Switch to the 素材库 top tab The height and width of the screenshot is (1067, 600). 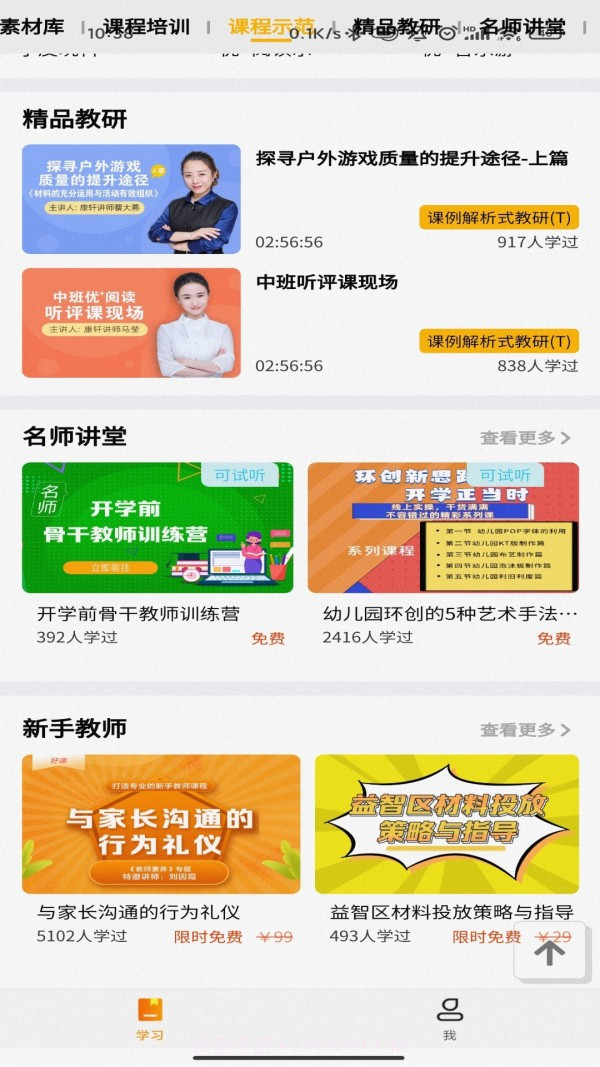(32, 27)
